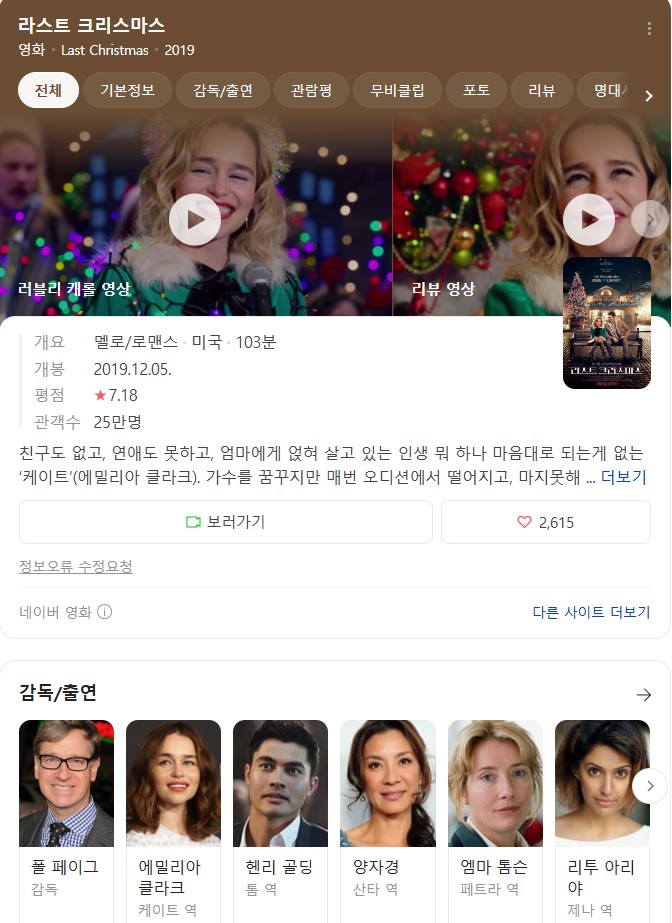
Task: Open the overflow menu at top right
Action: 649,28
